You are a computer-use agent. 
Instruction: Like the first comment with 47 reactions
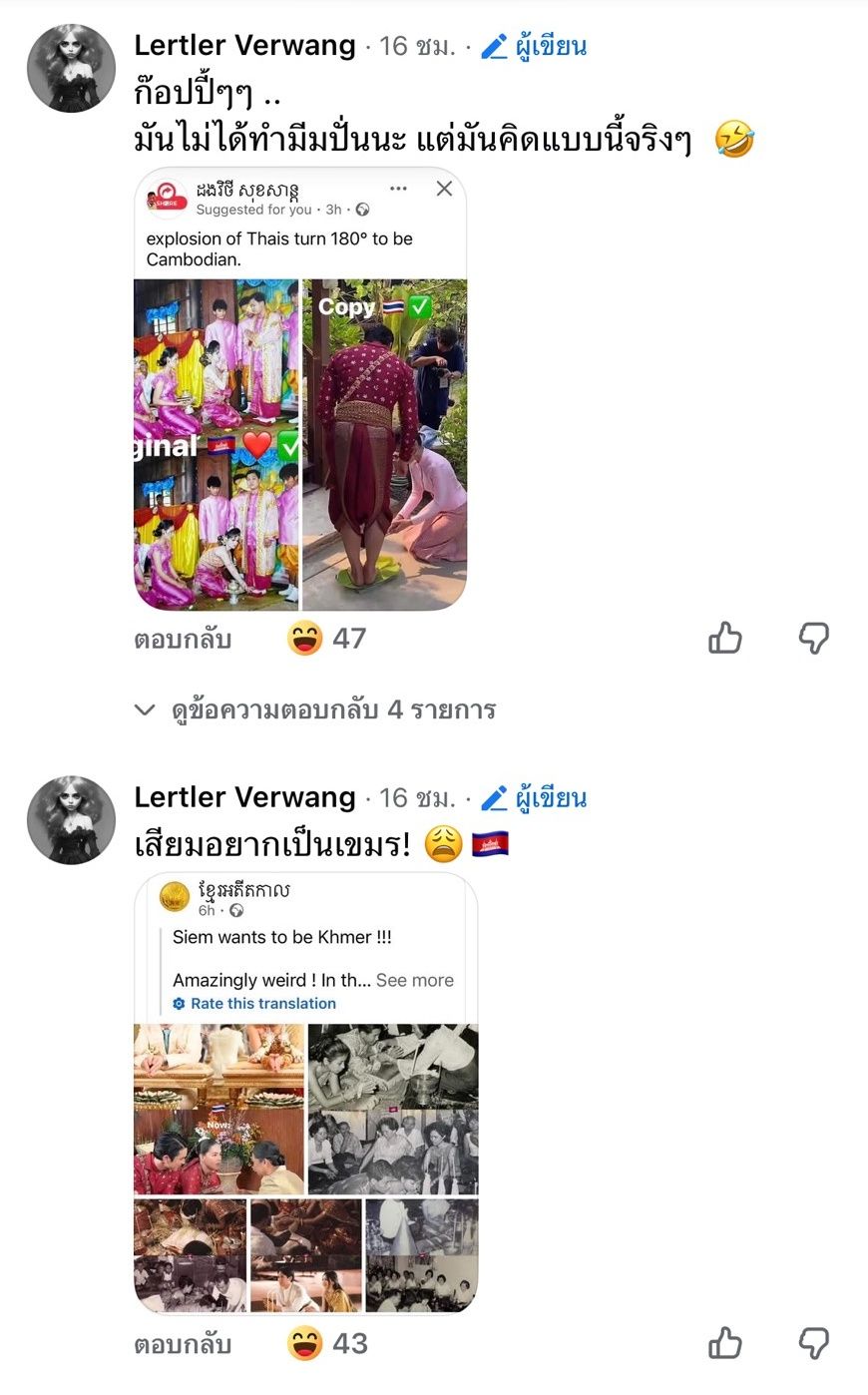tap(725, 638)
